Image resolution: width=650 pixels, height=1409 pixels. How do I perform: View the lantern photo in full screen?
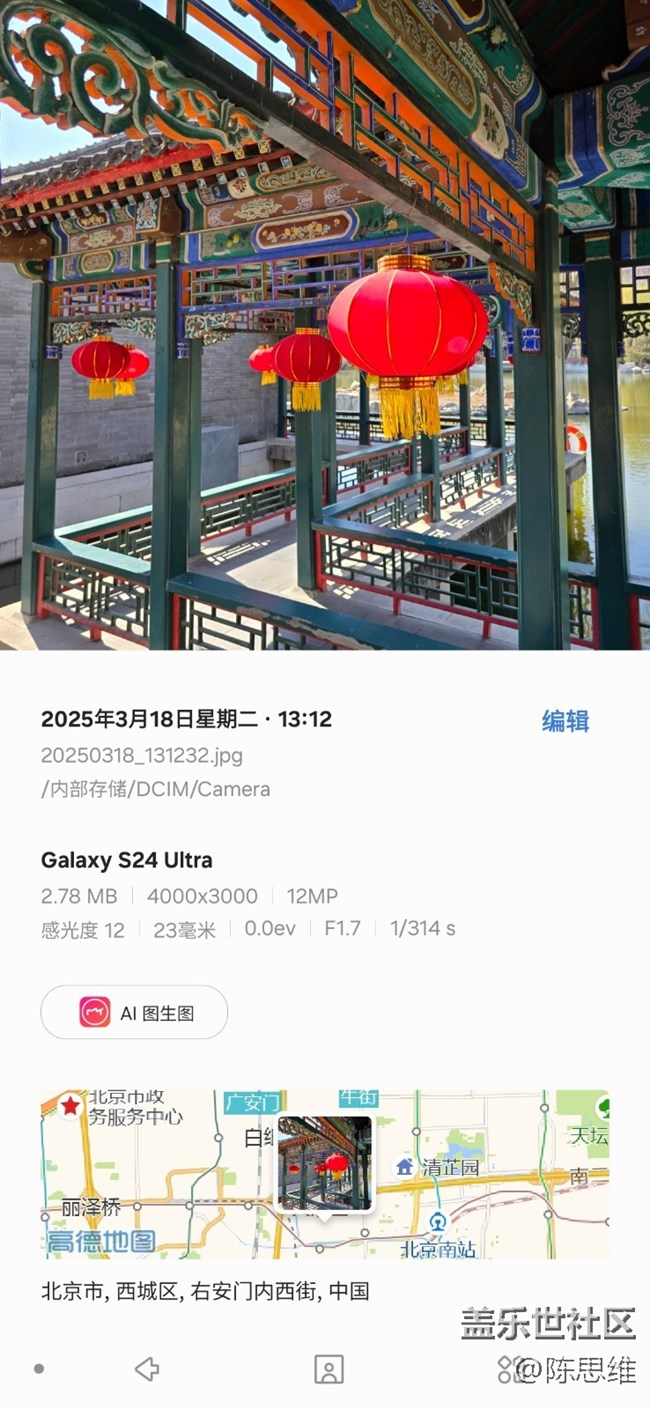[x=325, y=325]
